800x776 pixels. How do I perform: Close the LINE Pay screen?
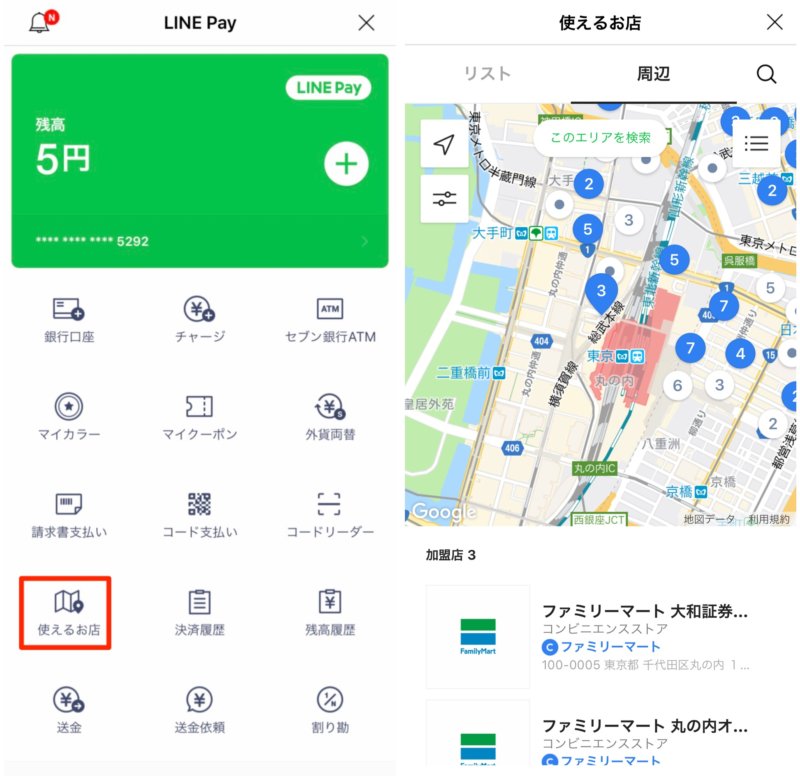[367, 22]
